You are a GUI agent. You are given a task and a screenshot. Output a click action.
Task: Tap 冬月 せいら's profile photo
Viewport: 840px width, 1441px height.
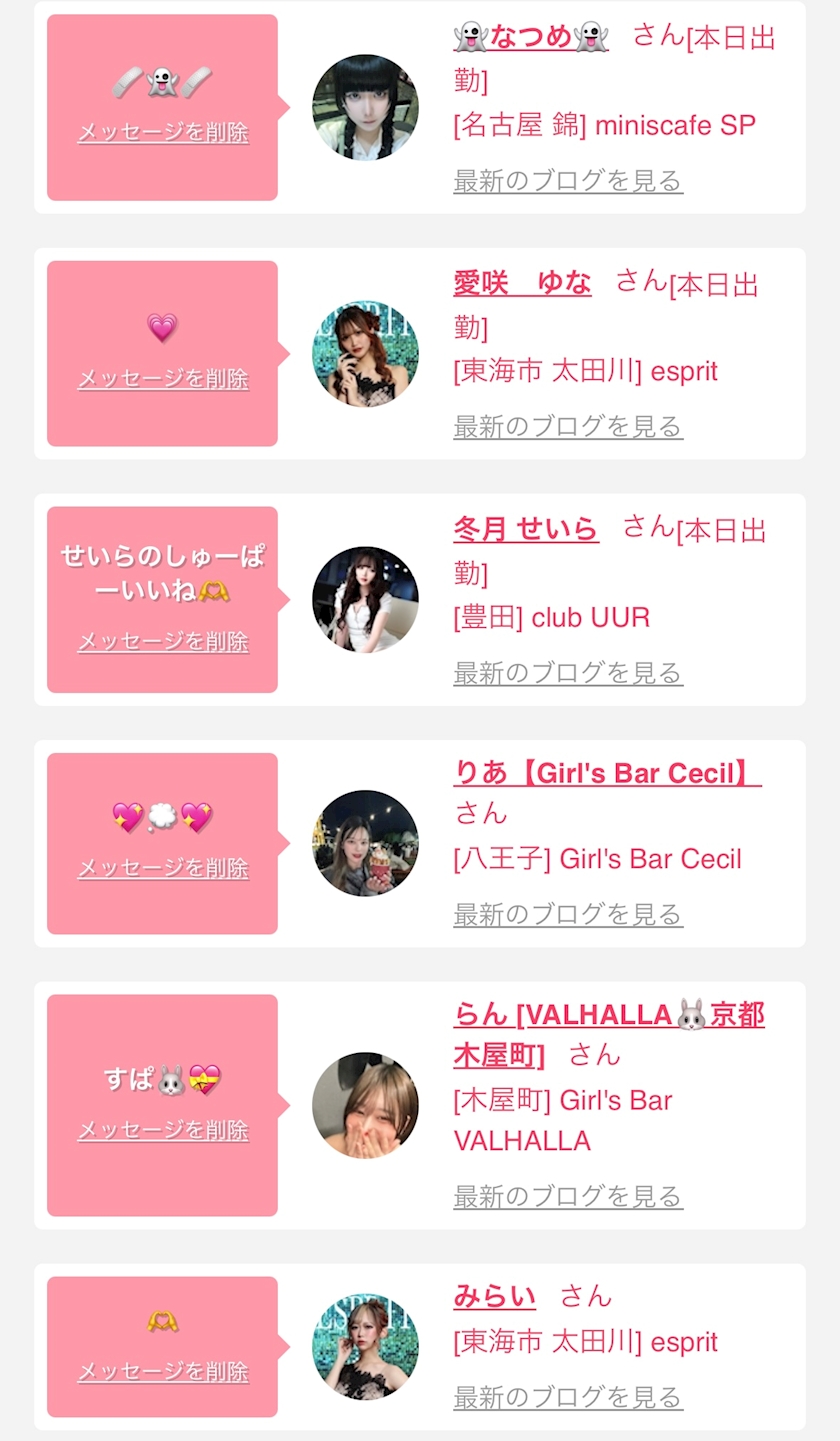pyautogui.click(x=365, y=599)
